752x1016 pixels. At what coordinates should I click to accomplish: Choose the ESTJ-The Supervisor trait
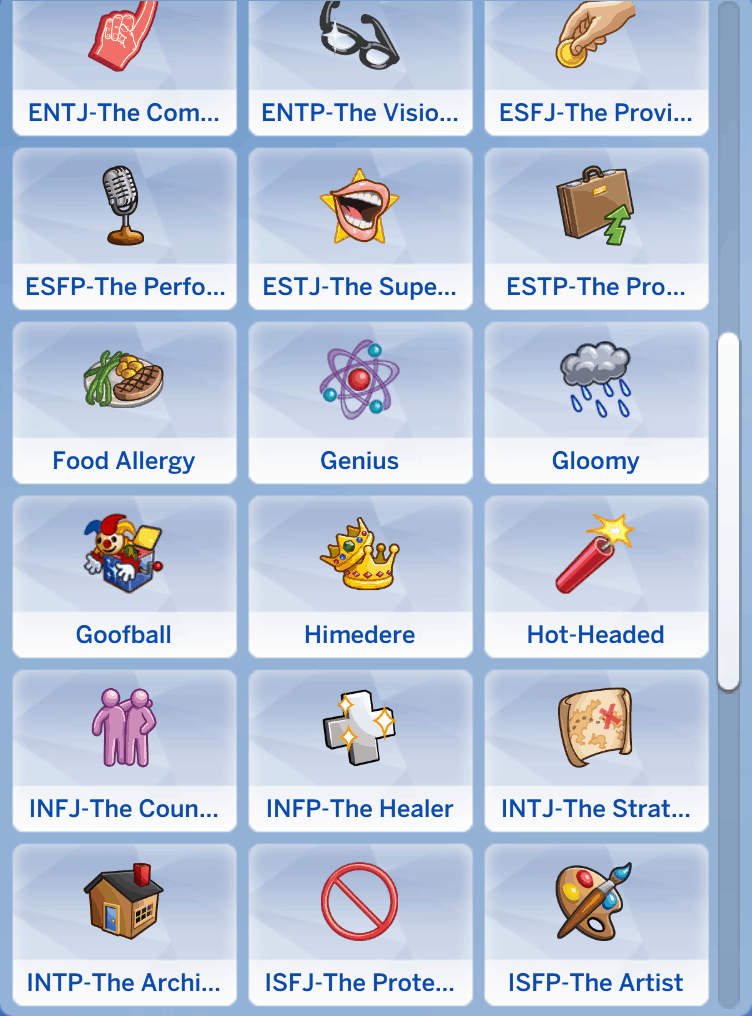coord(360,229)
